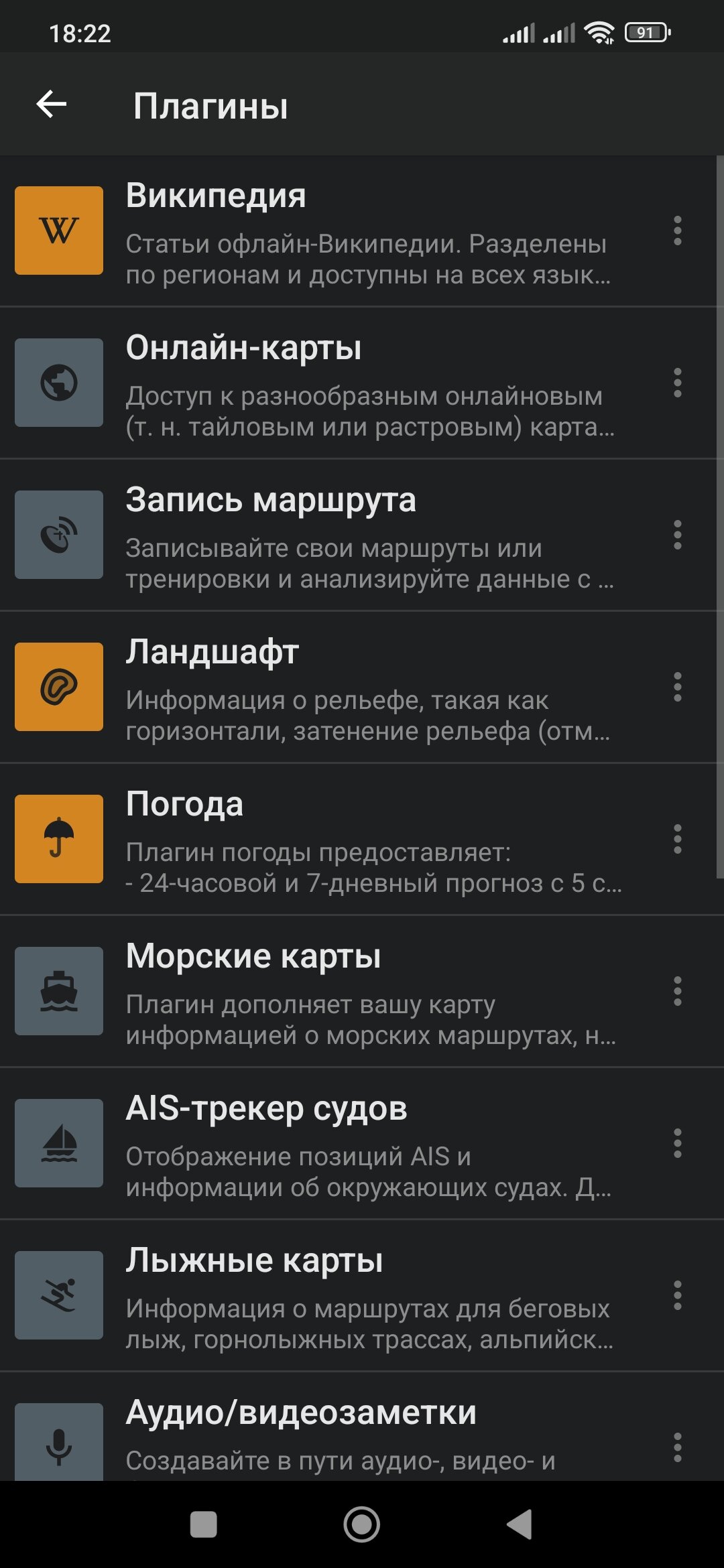Tap the three dots next to Запись маршрута
Viewport: 724px width, 1568px height.
pos(678,535)
